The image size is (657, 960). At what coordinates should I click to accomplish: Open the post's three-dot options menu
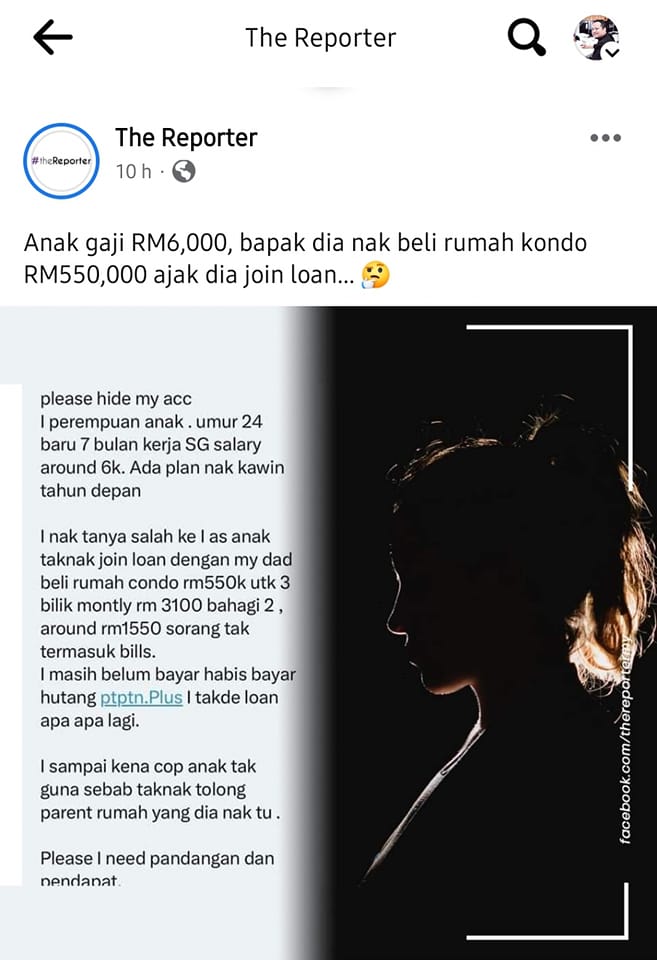pos(605,138)
